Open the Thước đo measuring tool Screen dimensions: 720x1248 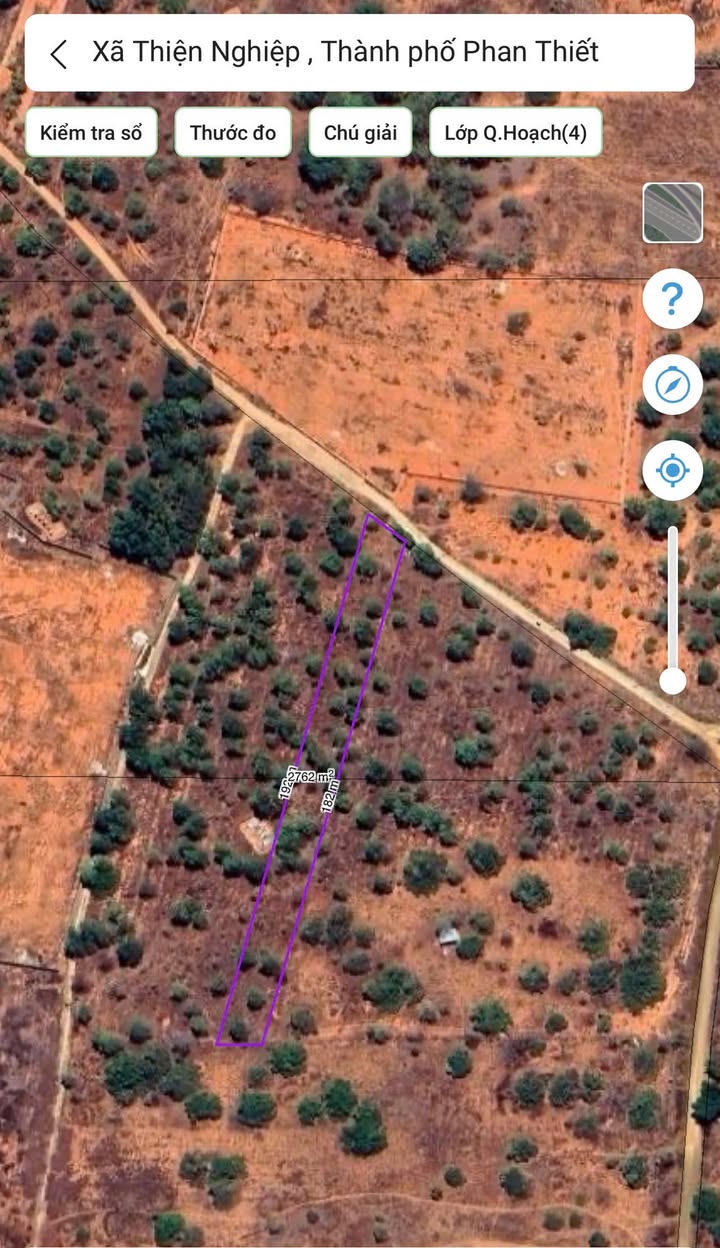233,133
